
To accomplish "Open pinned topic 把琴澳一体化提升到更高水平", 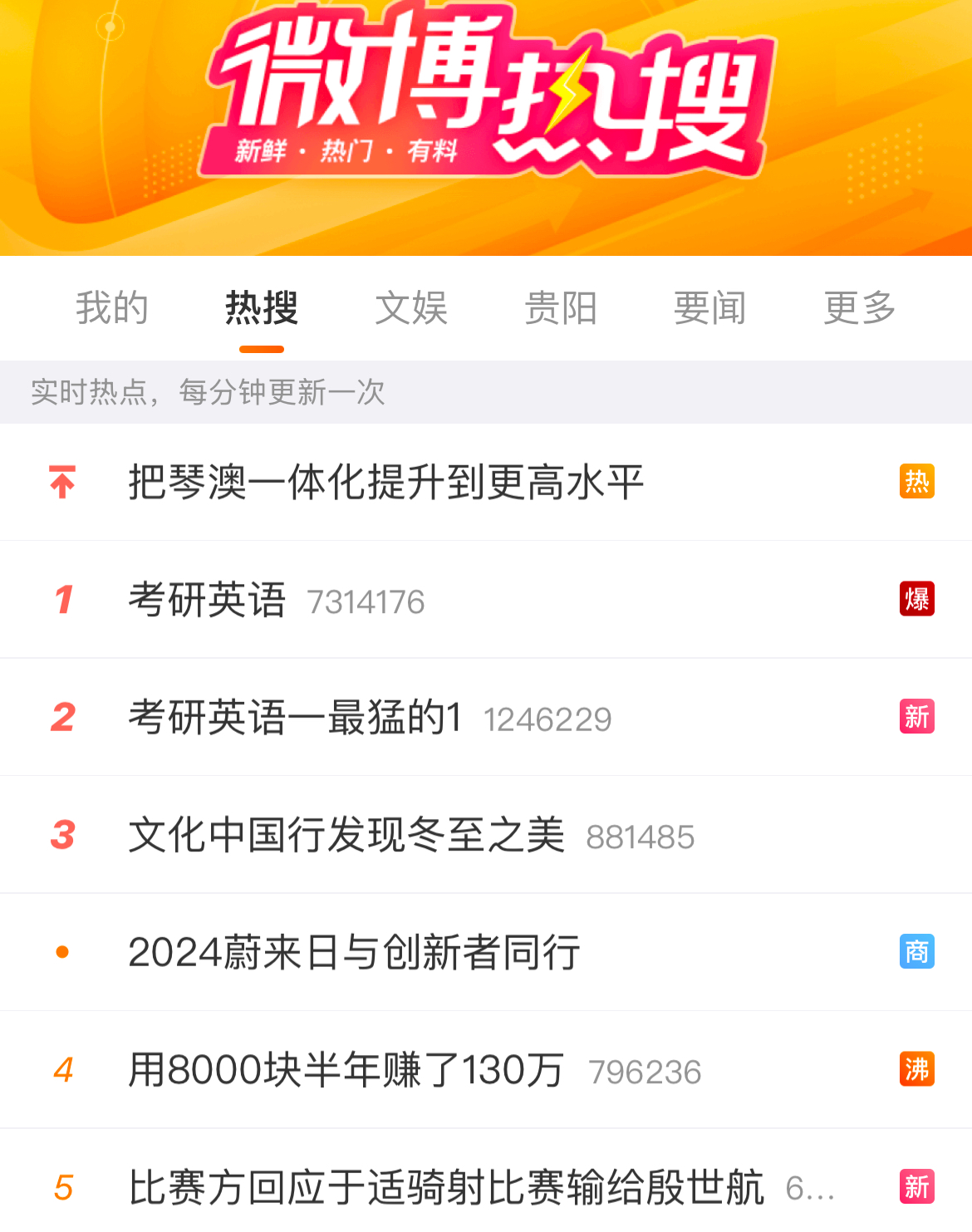I will click(386, 483).
